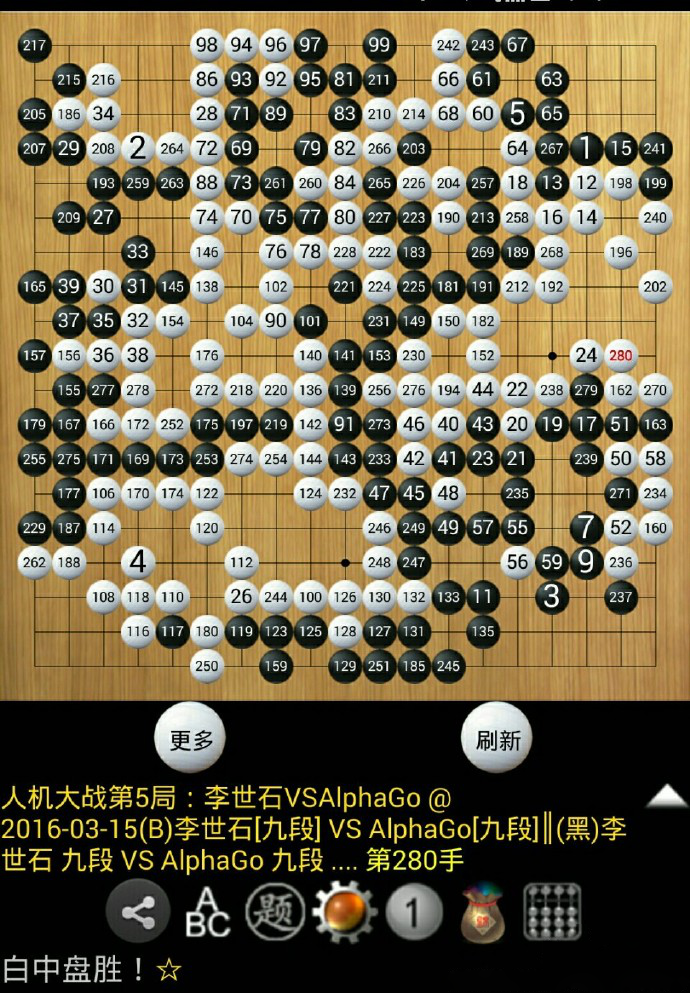The height and width of the screenshot is (993, 690).
Task: Open the 题 (problem) icon
Action: [x=275, y=912]
